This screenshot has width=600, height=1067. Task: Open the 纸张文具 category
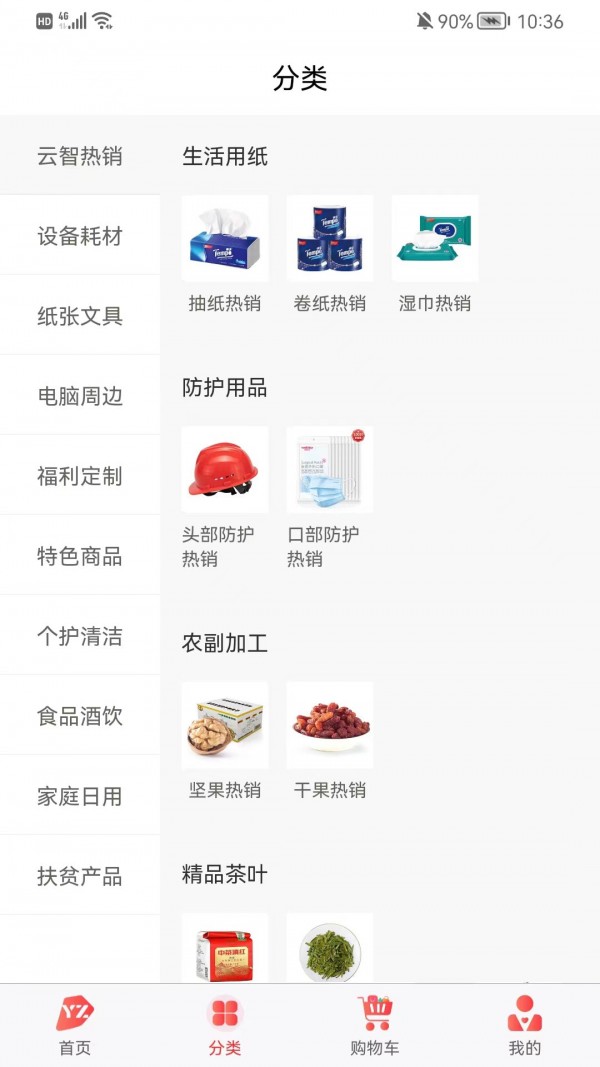click(x=80, y=316)
